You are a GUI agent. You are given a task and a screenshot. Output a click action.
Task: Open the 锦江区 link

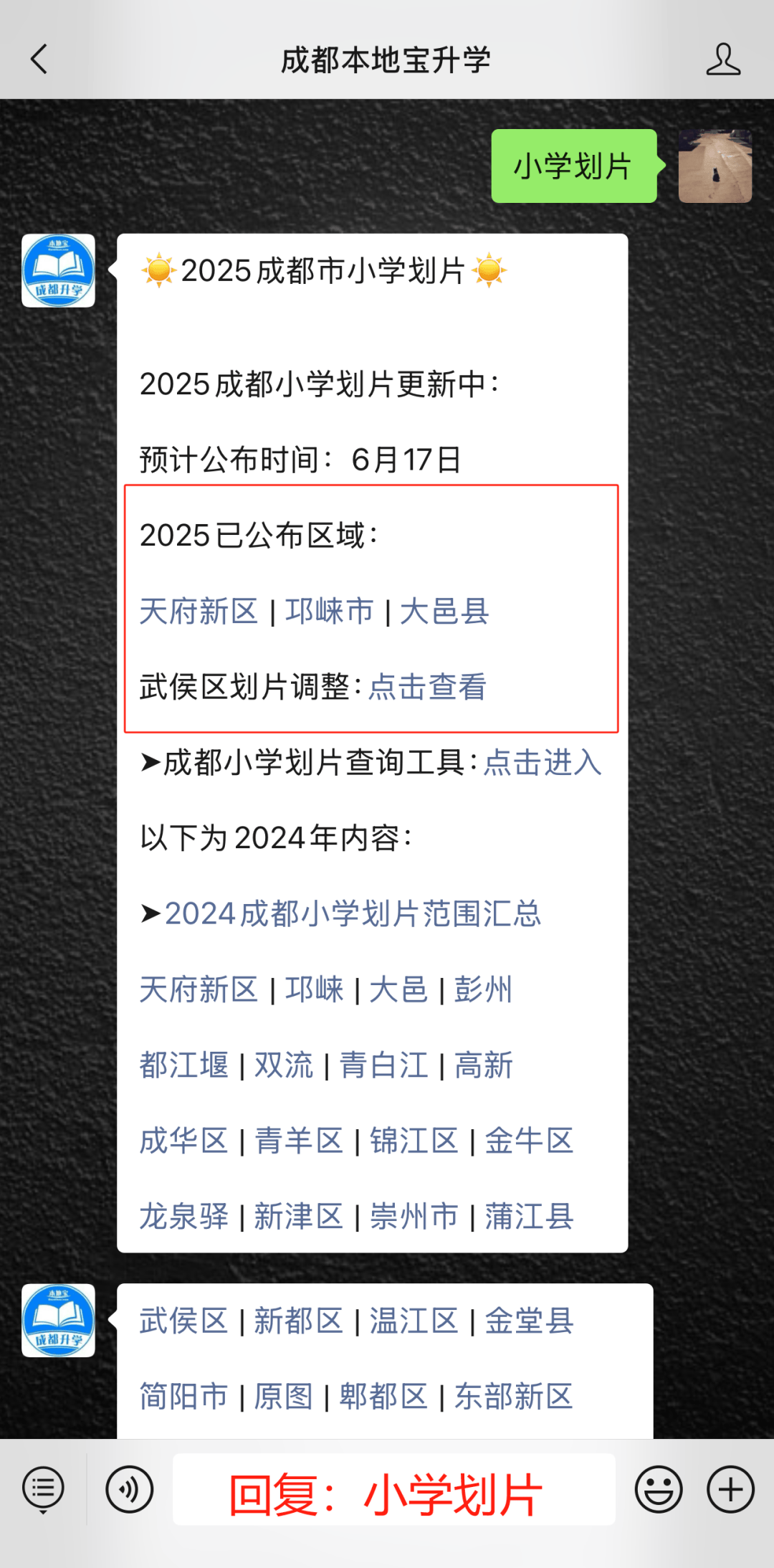click(x=414, y=1141)
